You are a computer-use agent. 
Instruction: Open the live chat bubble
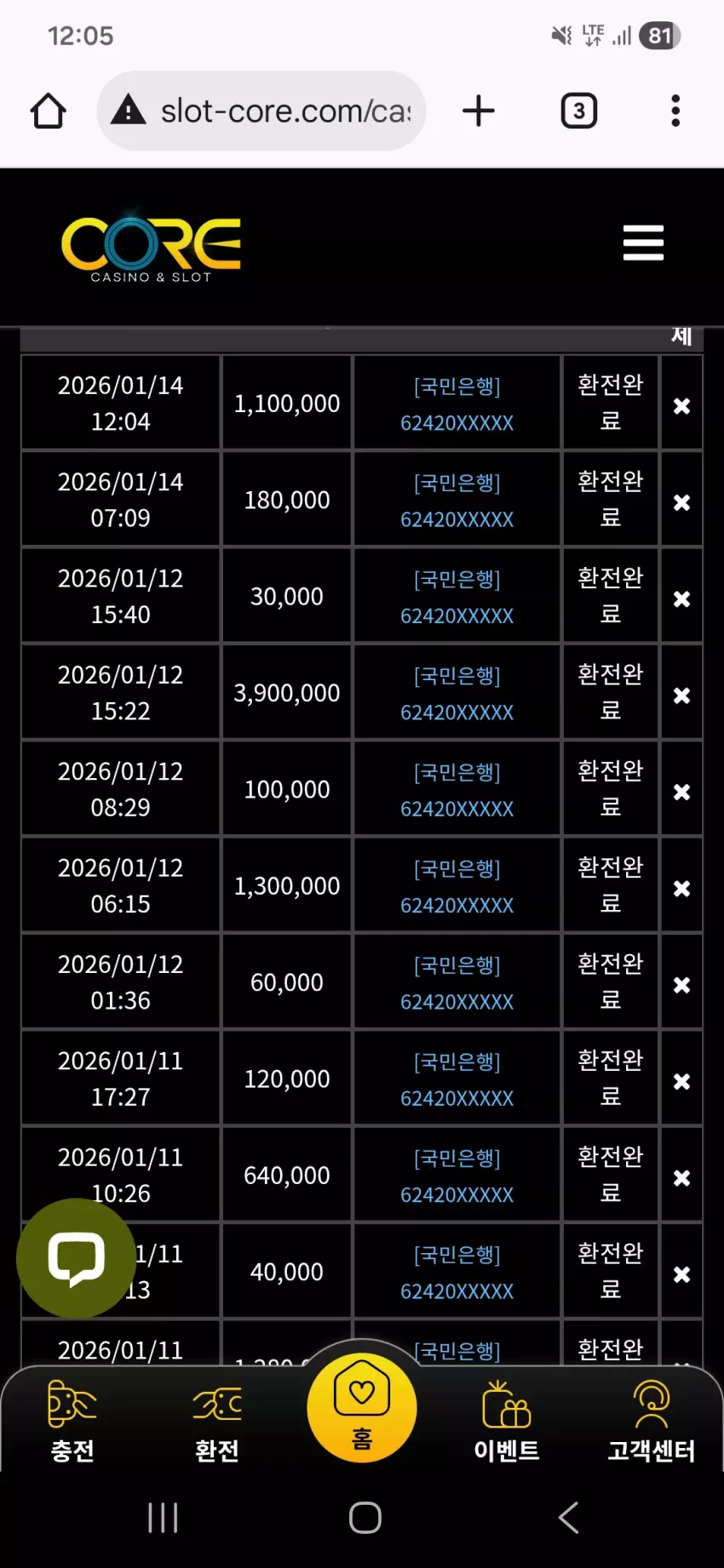76,1258
